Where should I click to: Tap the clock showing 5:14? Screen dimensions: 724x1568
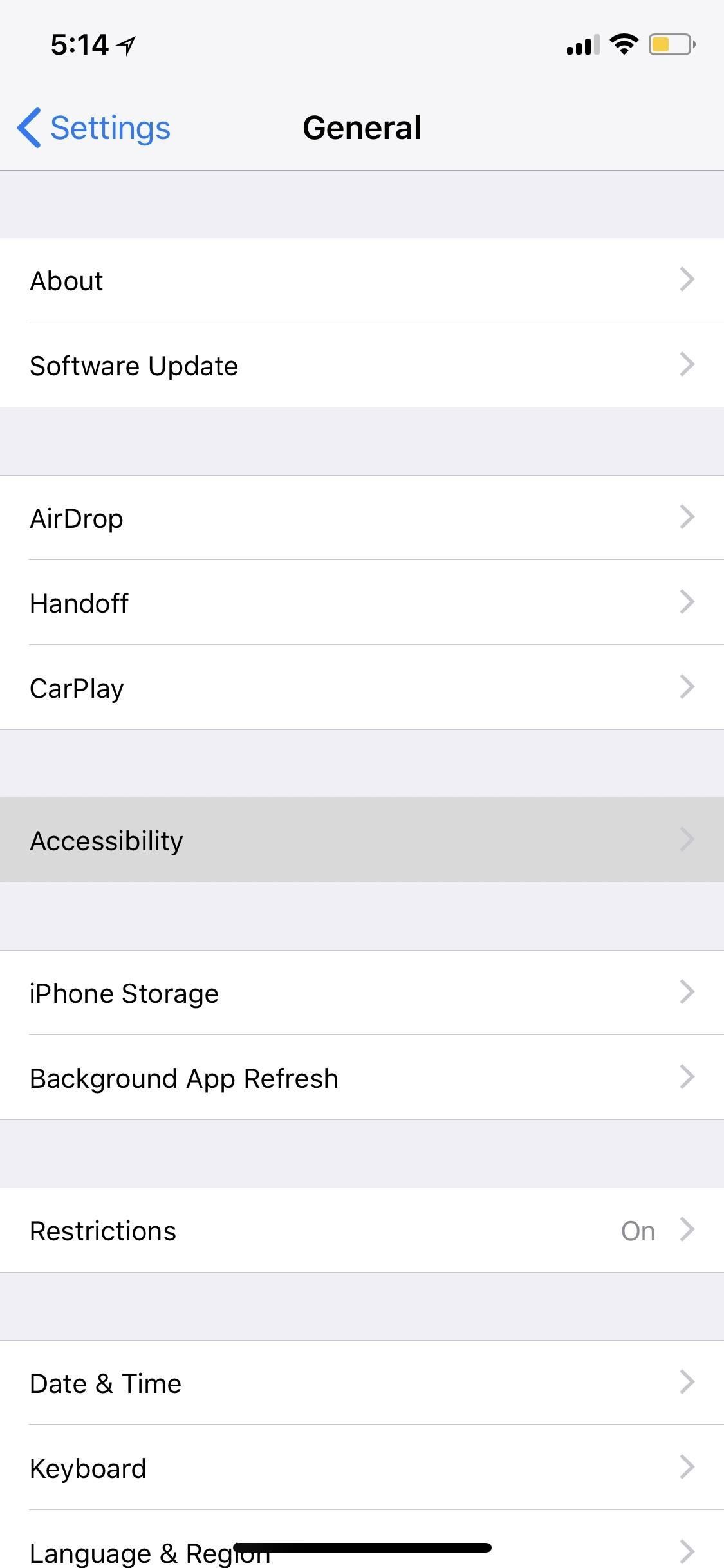click(79, 45)
